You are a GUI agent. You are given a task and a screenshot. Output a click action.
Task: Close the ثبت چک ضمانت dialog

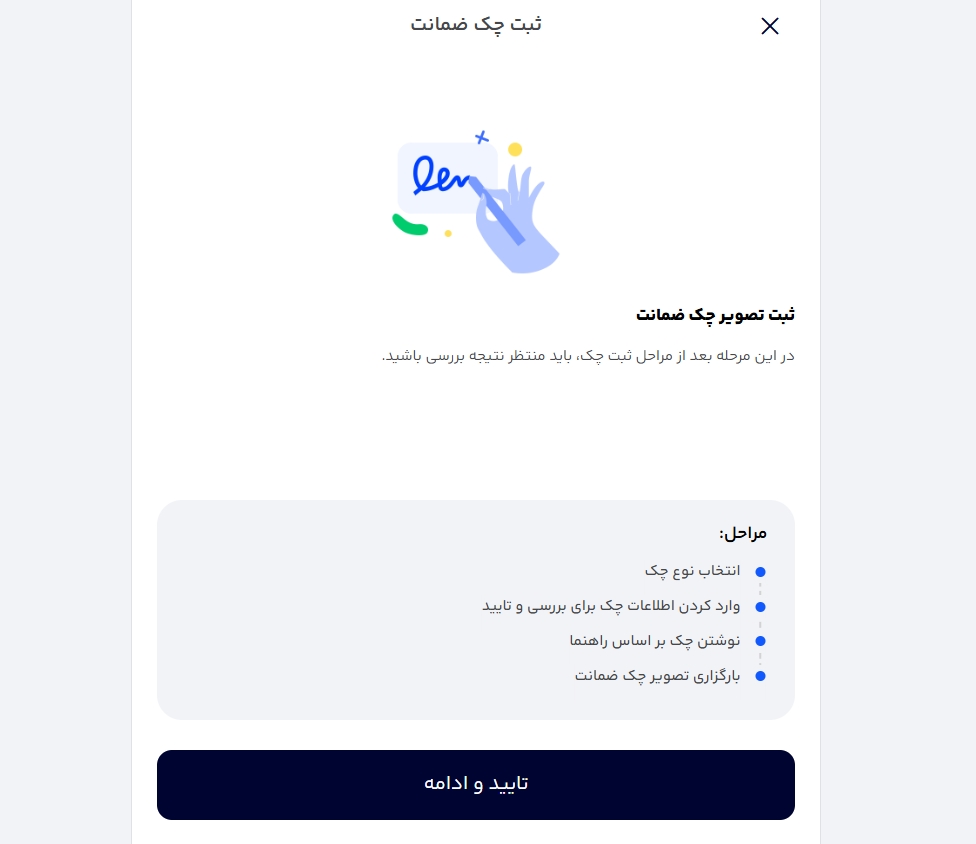click(769, 26)
